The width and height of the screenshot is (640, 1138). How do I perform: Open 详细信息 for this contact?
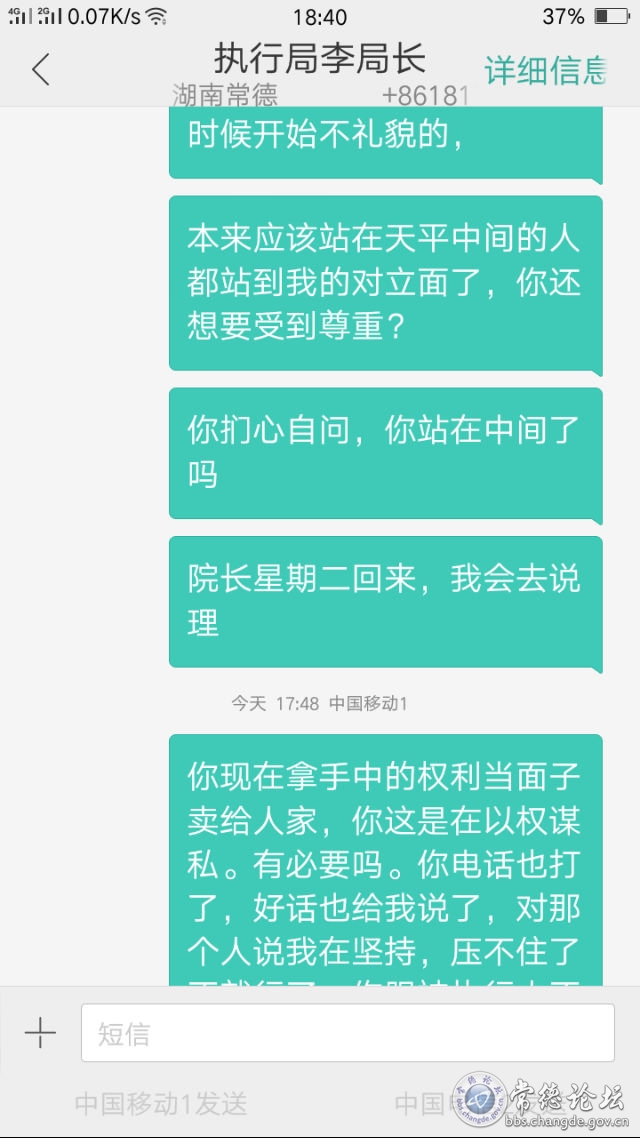pos(546,70)
